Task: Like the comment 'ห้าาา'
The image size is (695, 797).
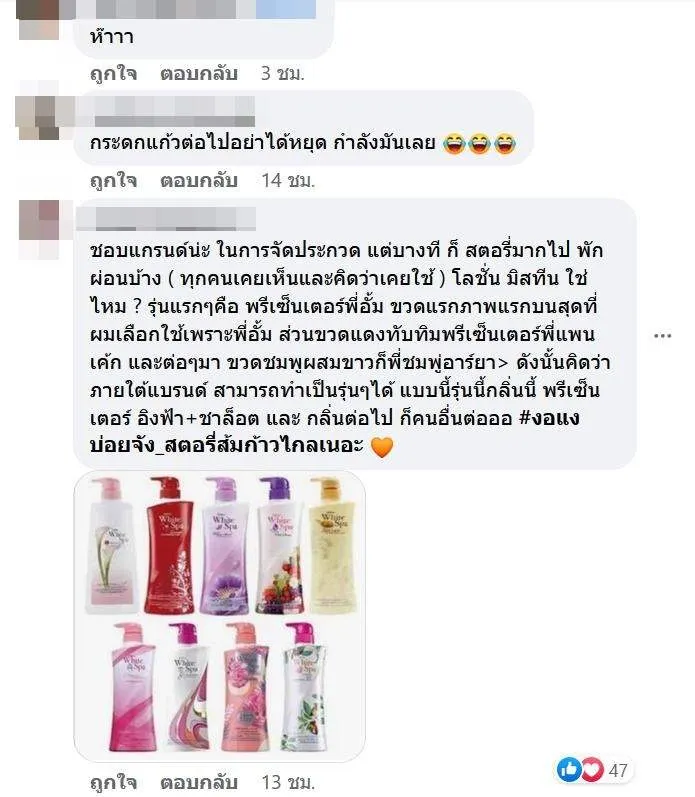Action: [113, 74]
